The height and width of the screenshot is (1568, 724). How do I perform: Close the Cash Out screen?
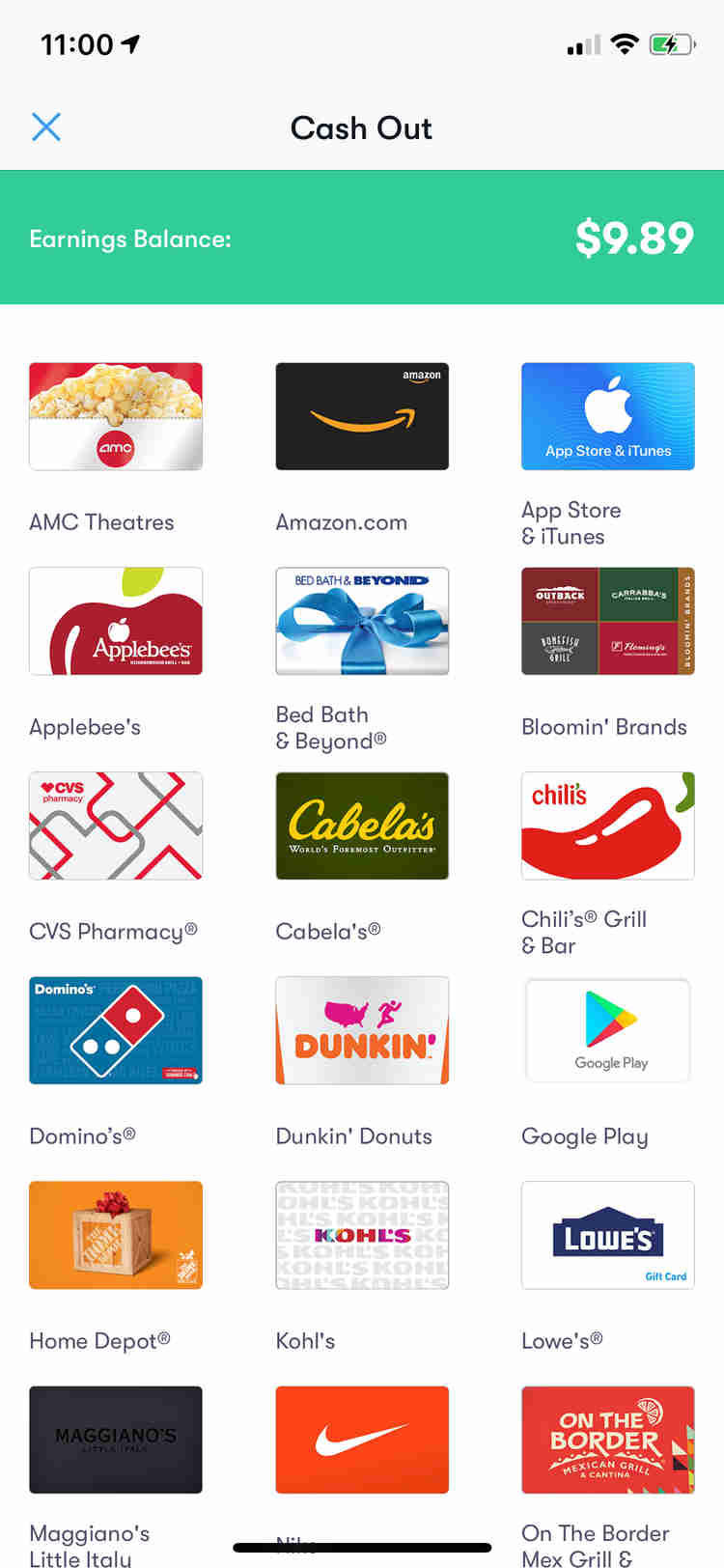pos(46,126)
